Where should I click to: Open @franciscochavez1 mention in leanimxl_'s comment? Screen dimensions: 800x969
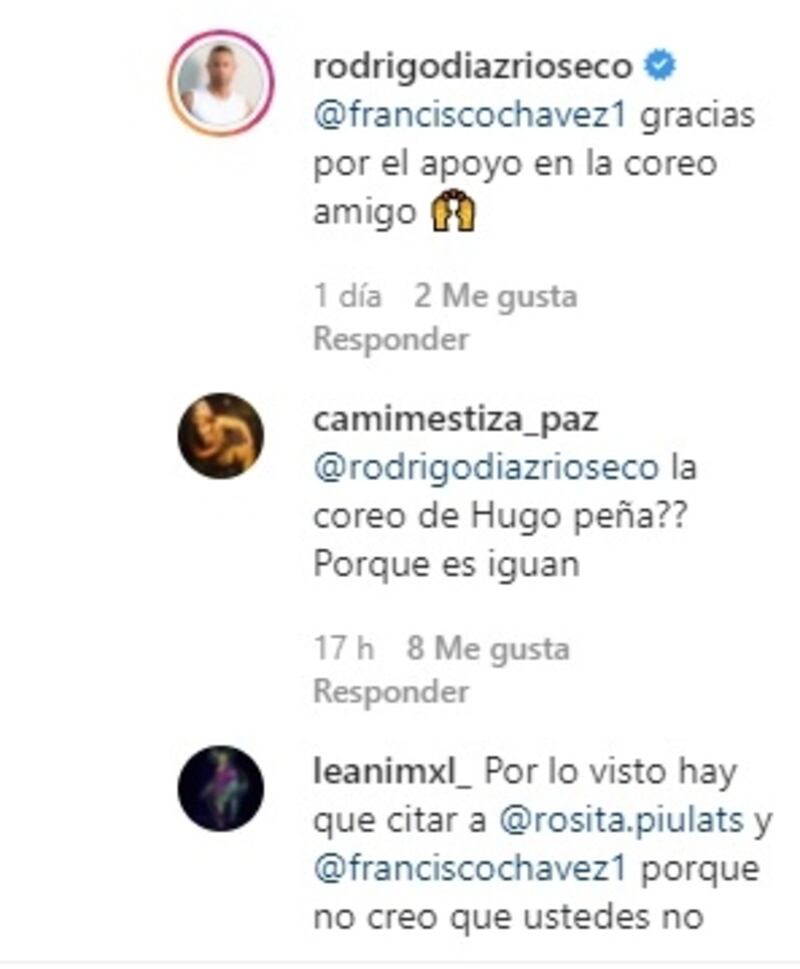470,869
